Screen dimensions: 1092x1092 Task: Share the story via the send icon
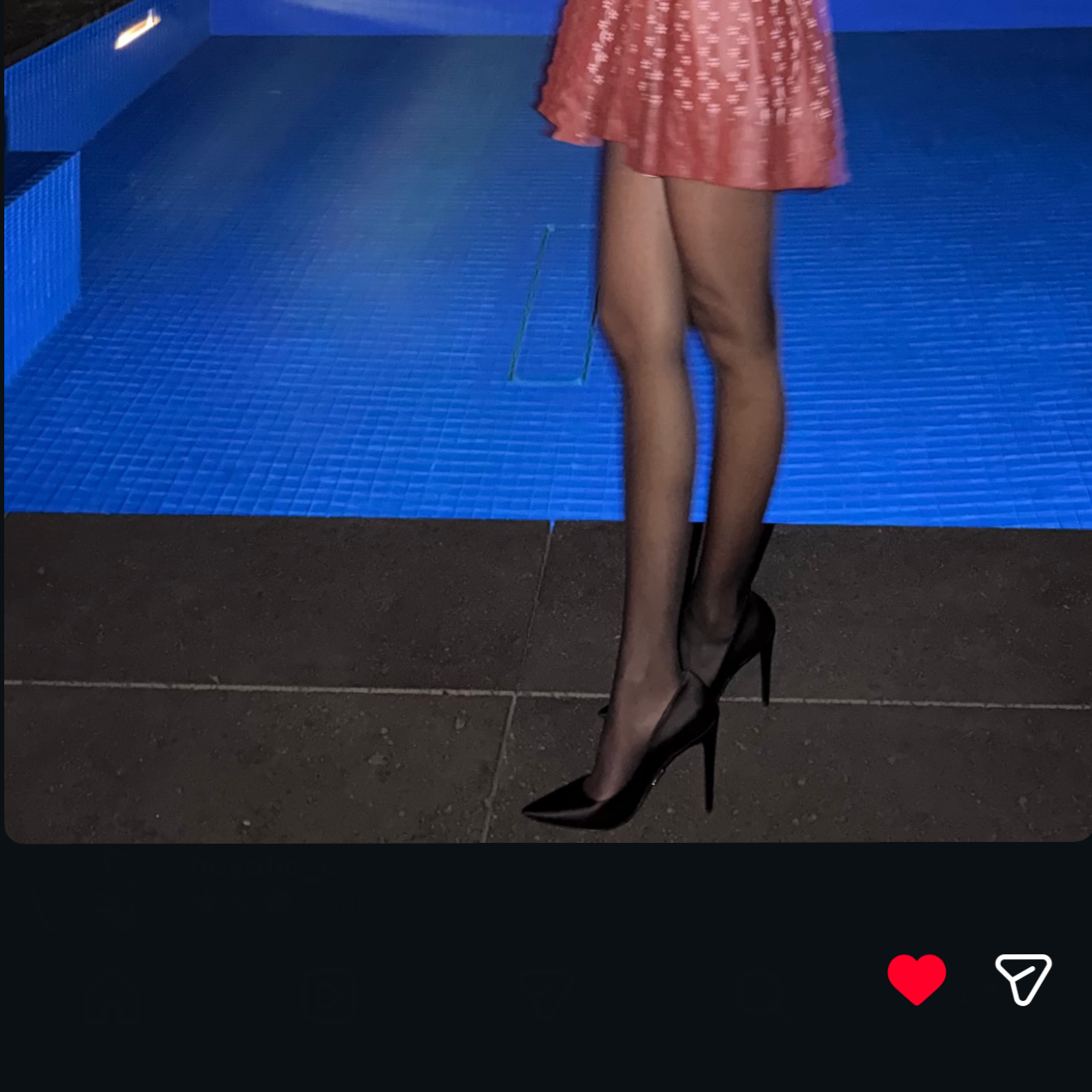coord(1023,979)
